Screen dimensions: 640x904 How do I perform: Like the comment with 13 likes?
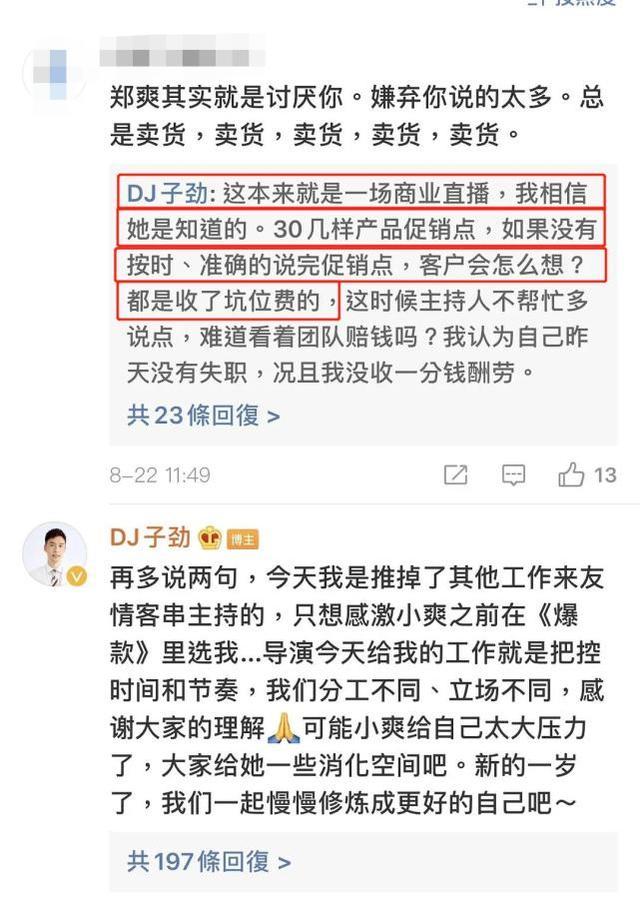pyautogui.click(x=572, y=475)
